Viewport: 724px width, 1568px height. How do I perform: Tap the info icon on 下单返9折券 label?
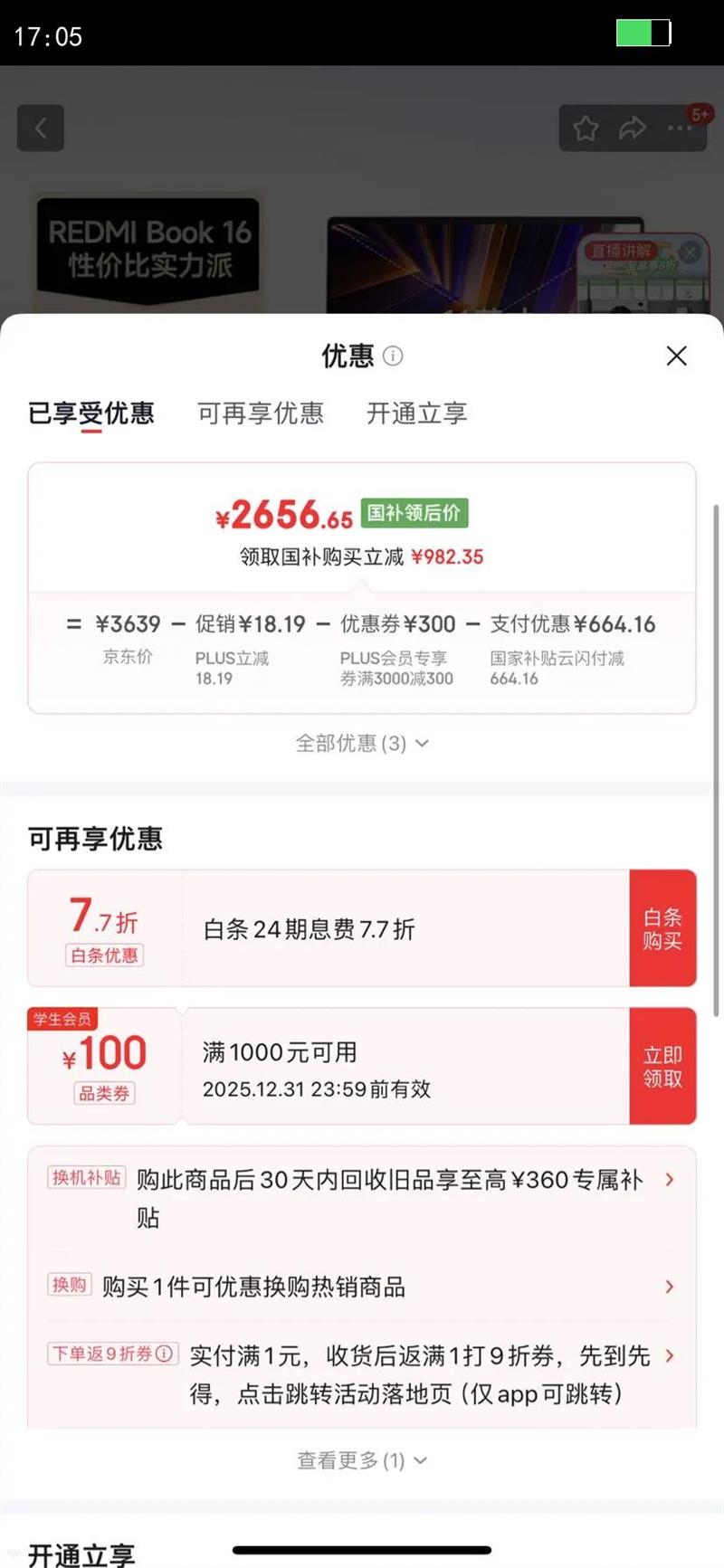[163, 1354]
